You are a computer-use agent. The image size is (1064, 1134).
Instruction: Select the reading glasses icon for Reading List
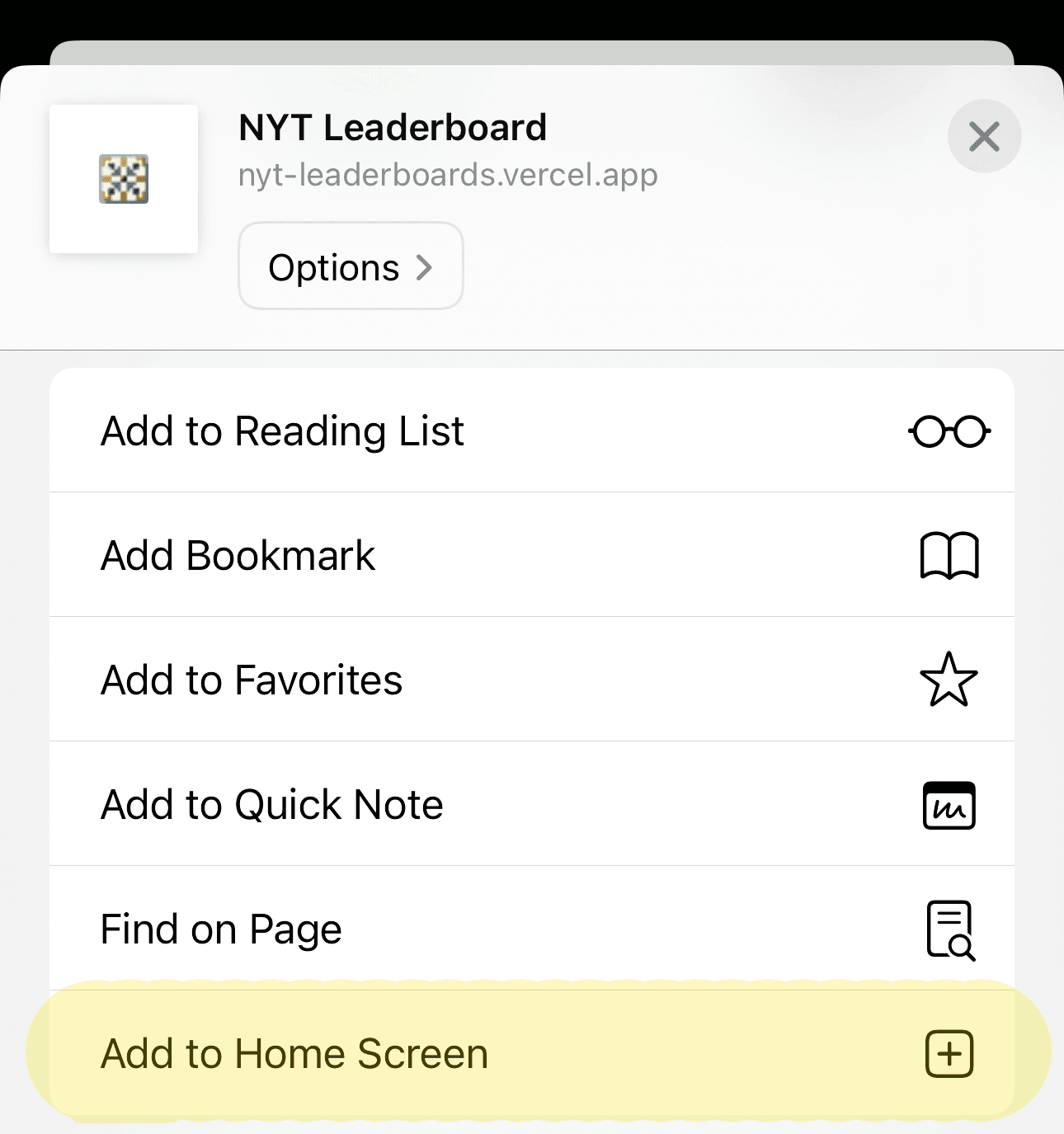[x=949, y=431]
